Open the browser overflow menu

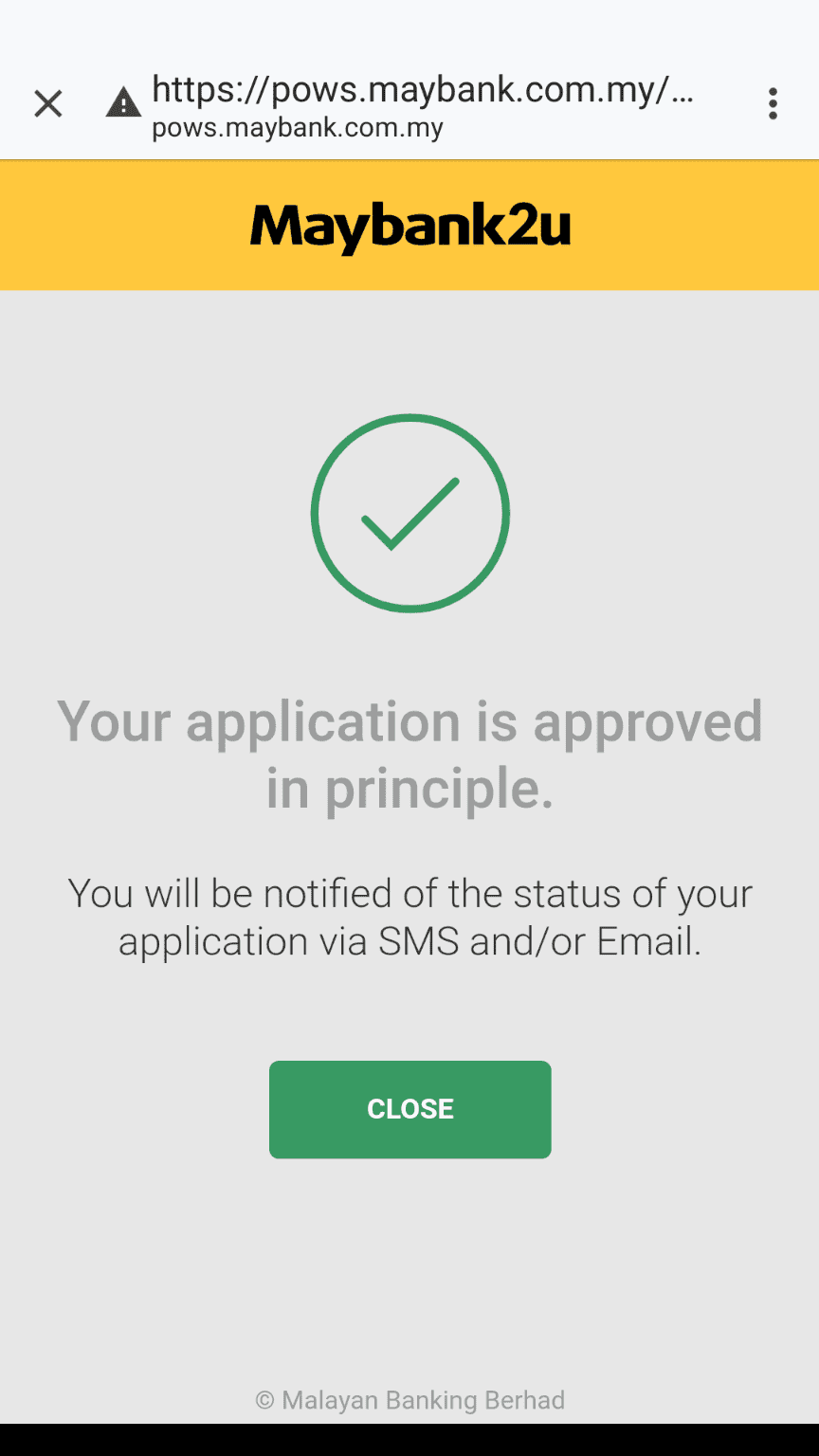click(x=773, y=103)
